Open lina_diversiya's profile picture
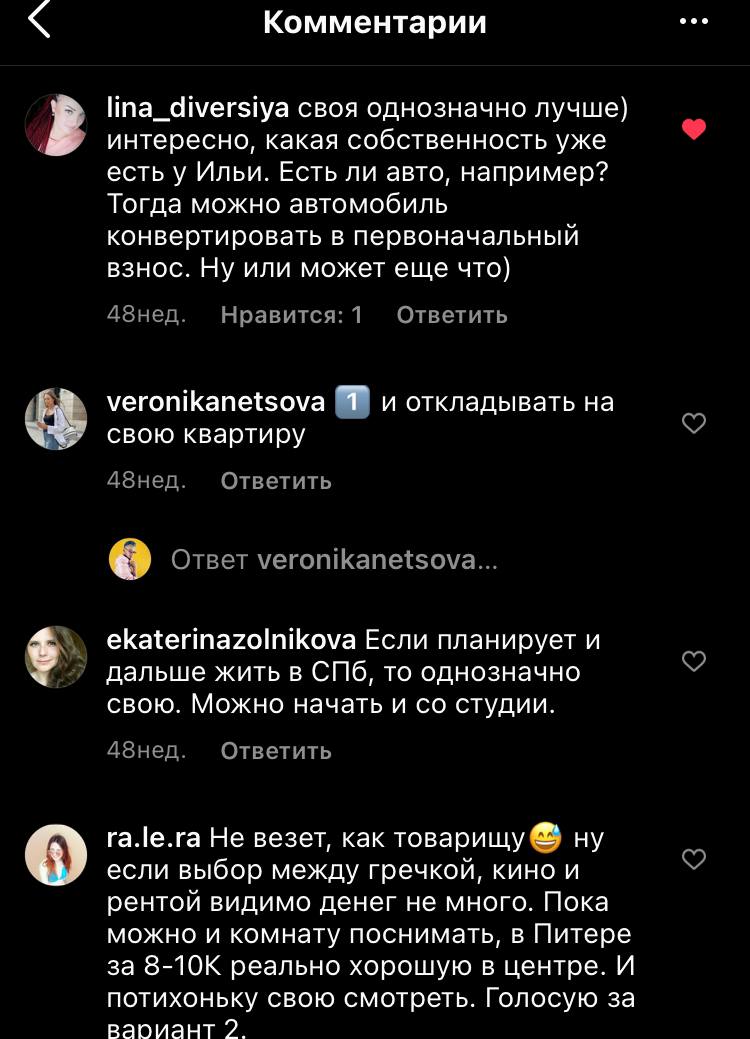This screenshot has height=1039, width=750. coord(56,126)
